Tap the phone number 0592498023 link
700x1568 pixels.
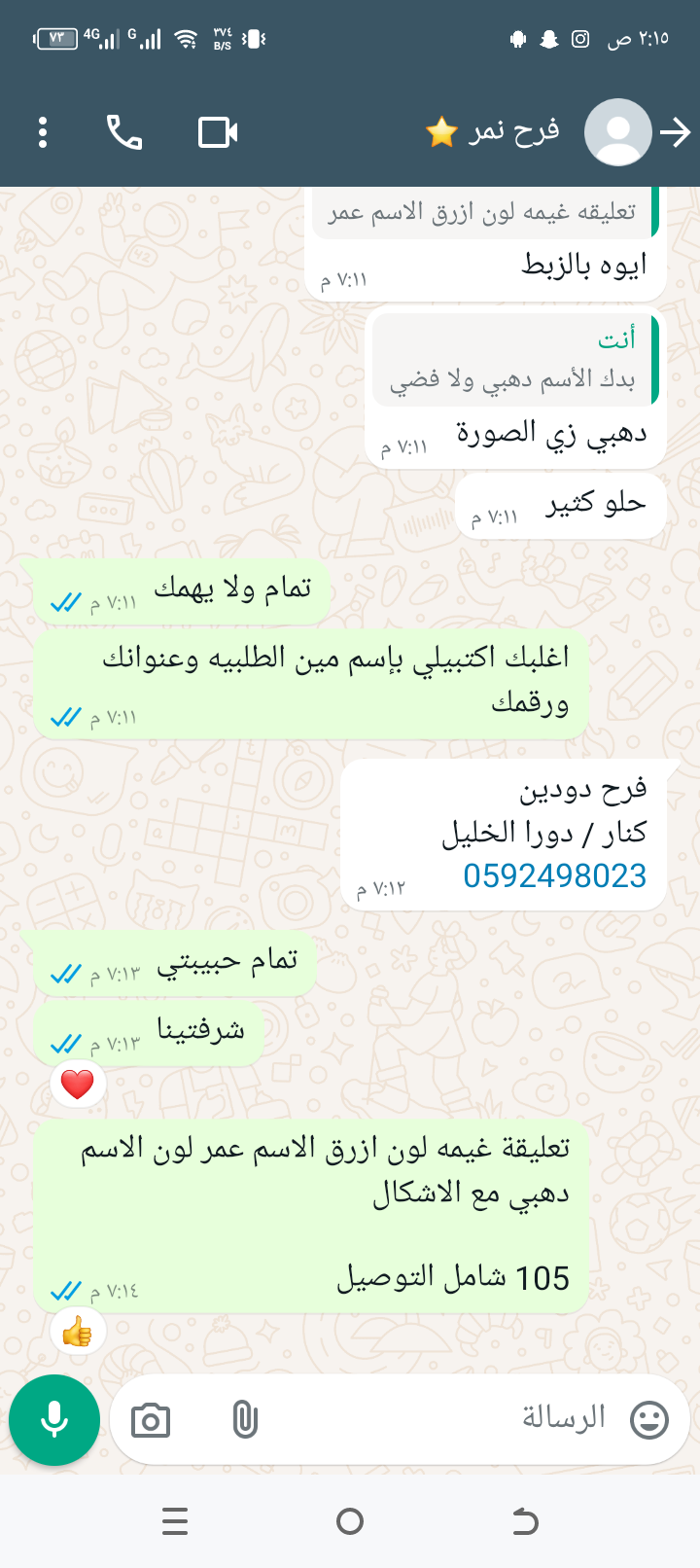coord(554,875)
